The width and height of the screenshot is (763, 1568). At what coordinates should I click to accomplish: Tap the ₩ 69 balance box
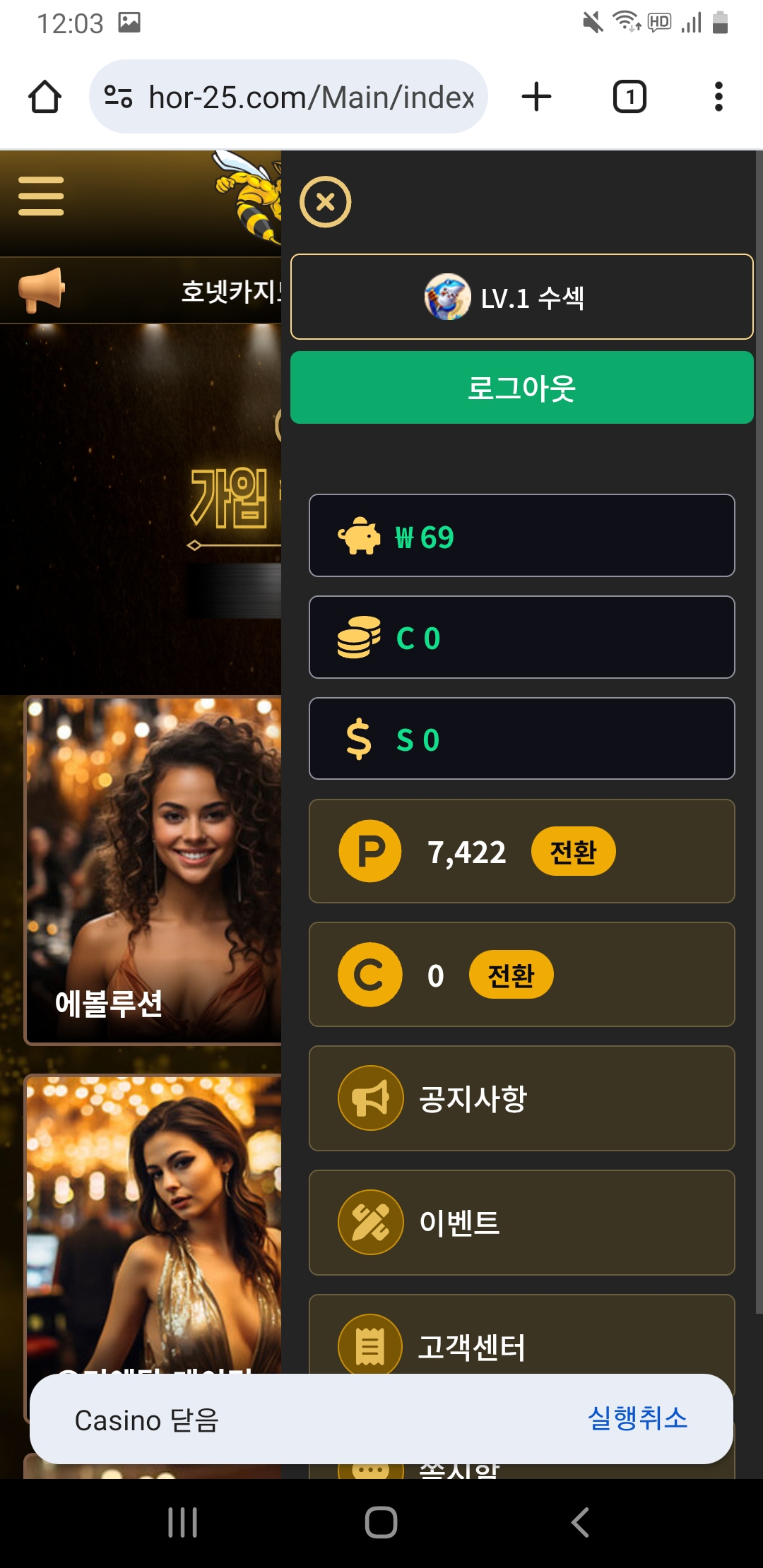tap(522, 535)
